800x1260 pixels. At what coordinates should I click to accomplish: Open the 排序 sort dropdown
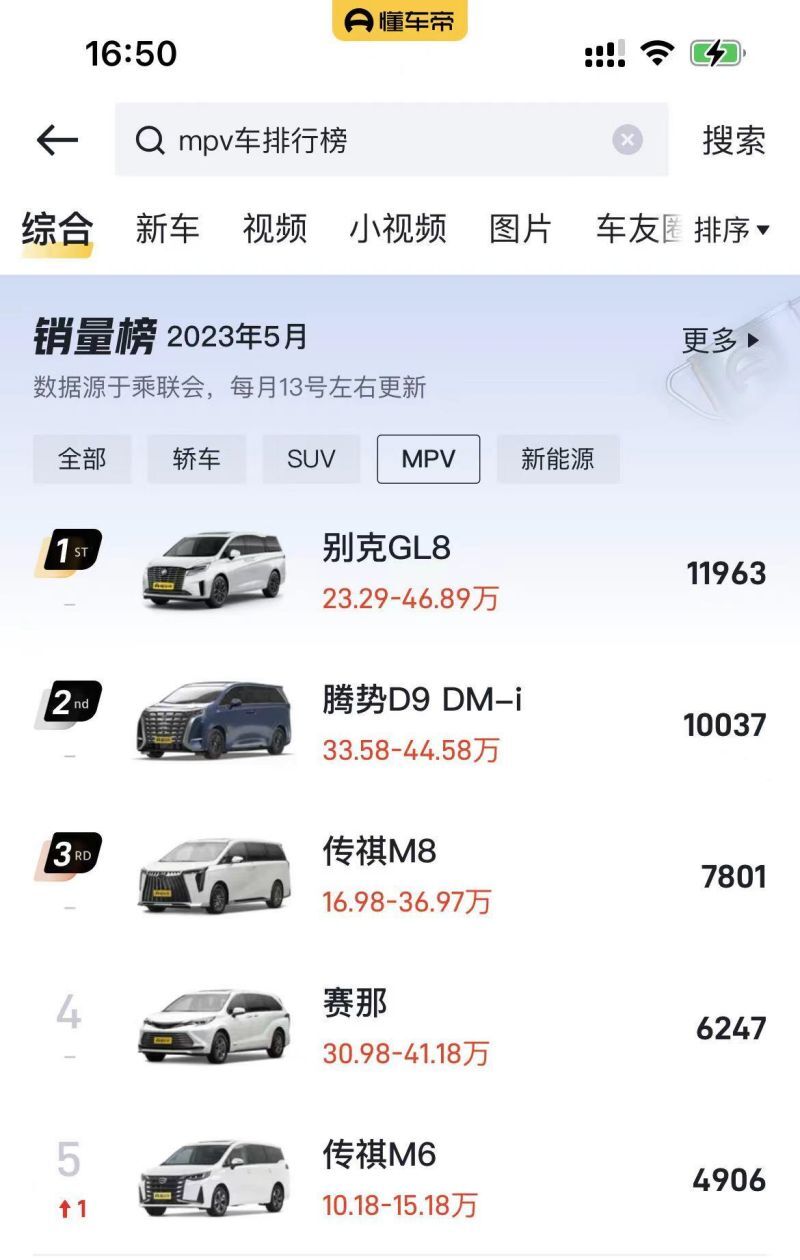[x=732, y=230]
